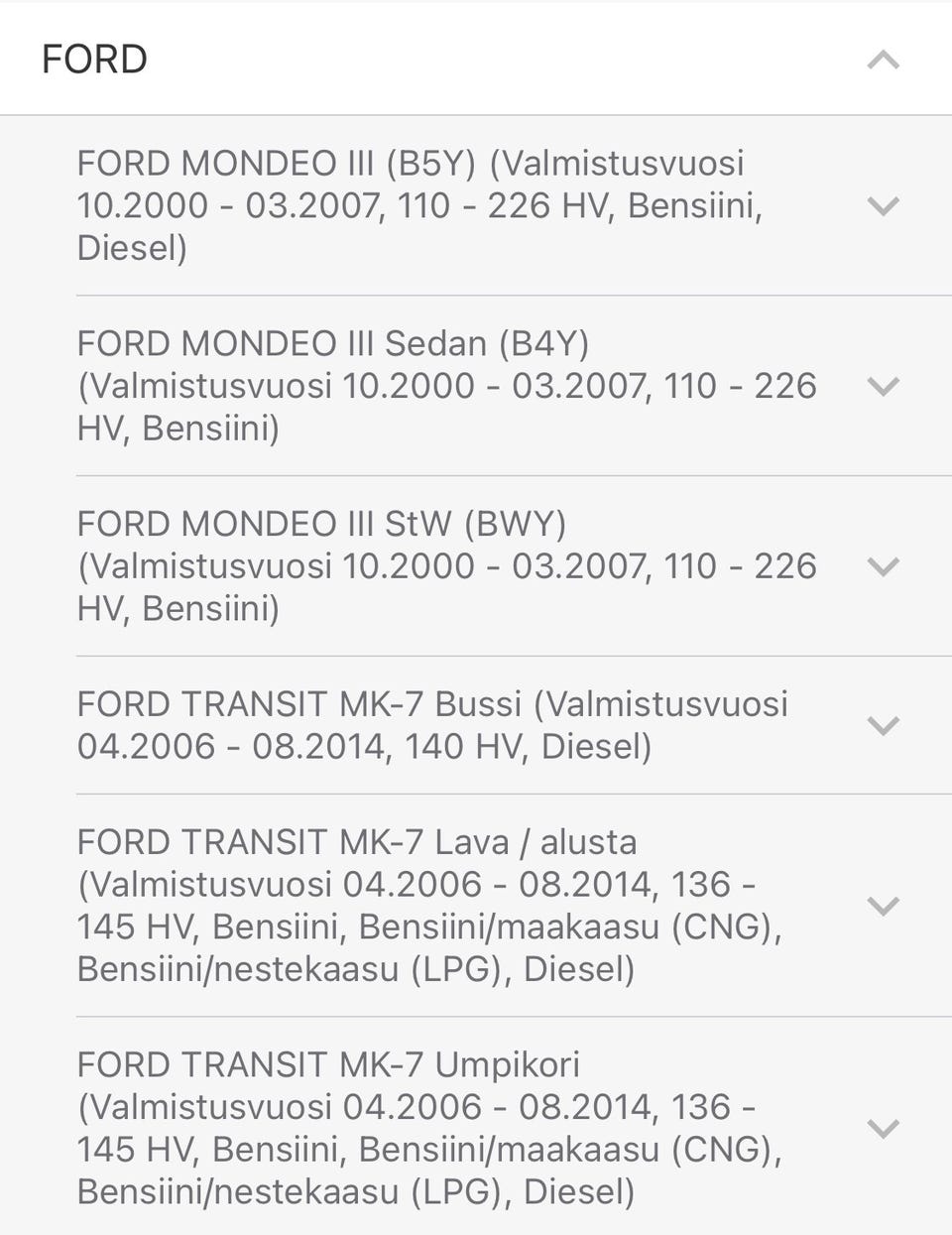
Task: Expand FORD MONDEO III StW (BWY)
Action: coord(882,566)
